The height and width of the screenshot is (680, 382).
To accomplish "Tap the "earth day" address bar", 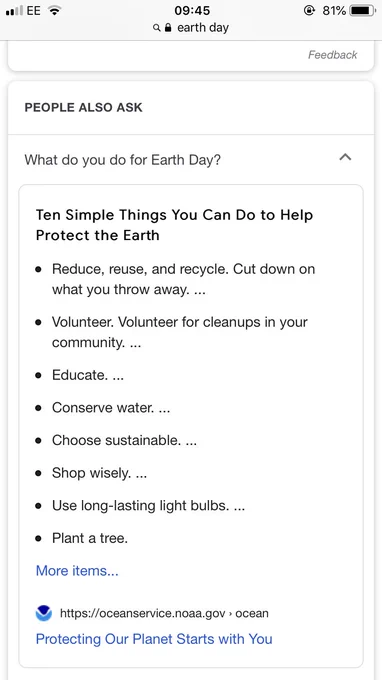I will (191, 28).
